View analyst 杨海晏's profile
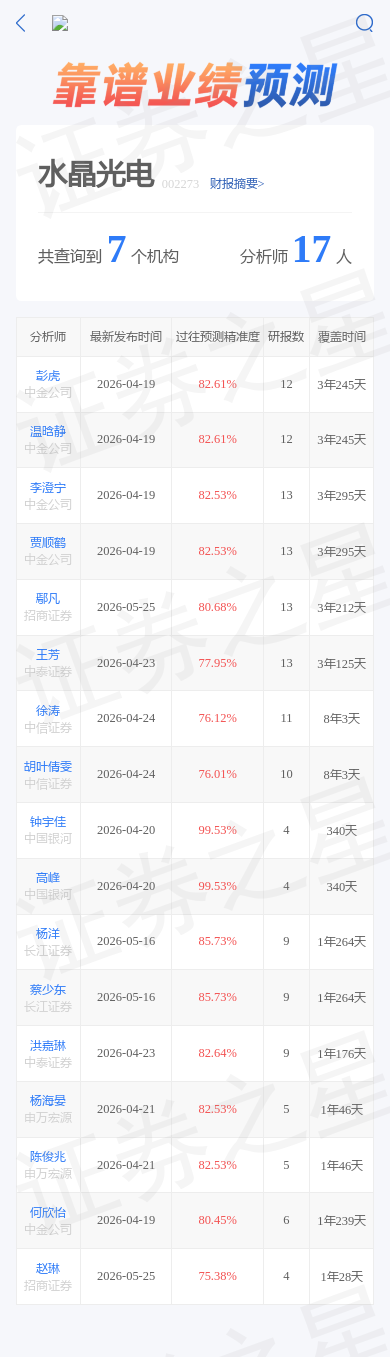Image resolution: width=390 pixels, height=1357 pixels. [x=48, y=1101]
